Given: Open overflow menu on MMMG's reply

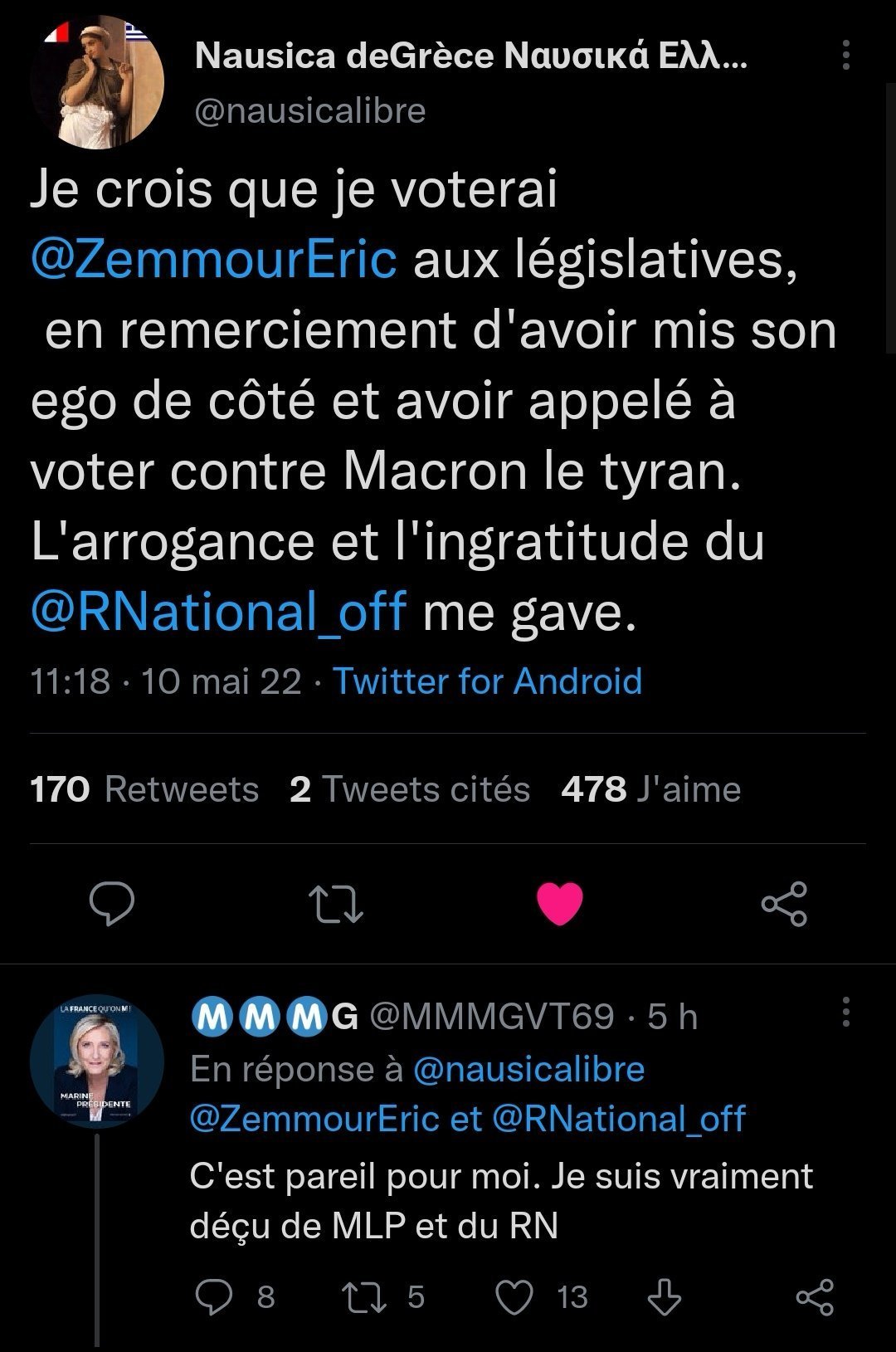Looking at the screenshot, I should pos(845,1012).
